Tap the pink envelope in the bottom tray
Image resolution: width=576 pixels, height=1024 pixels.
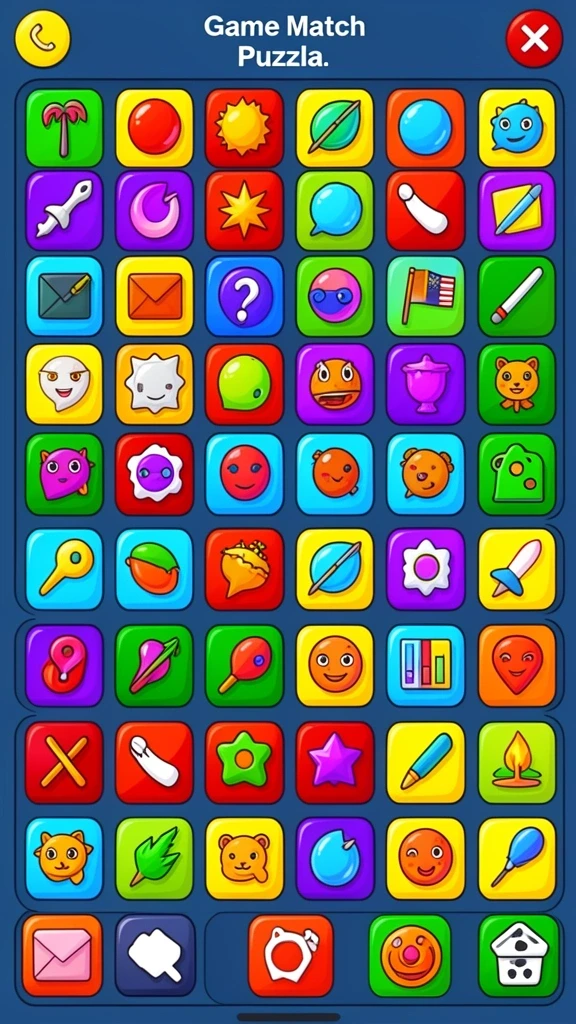(62, 955)
